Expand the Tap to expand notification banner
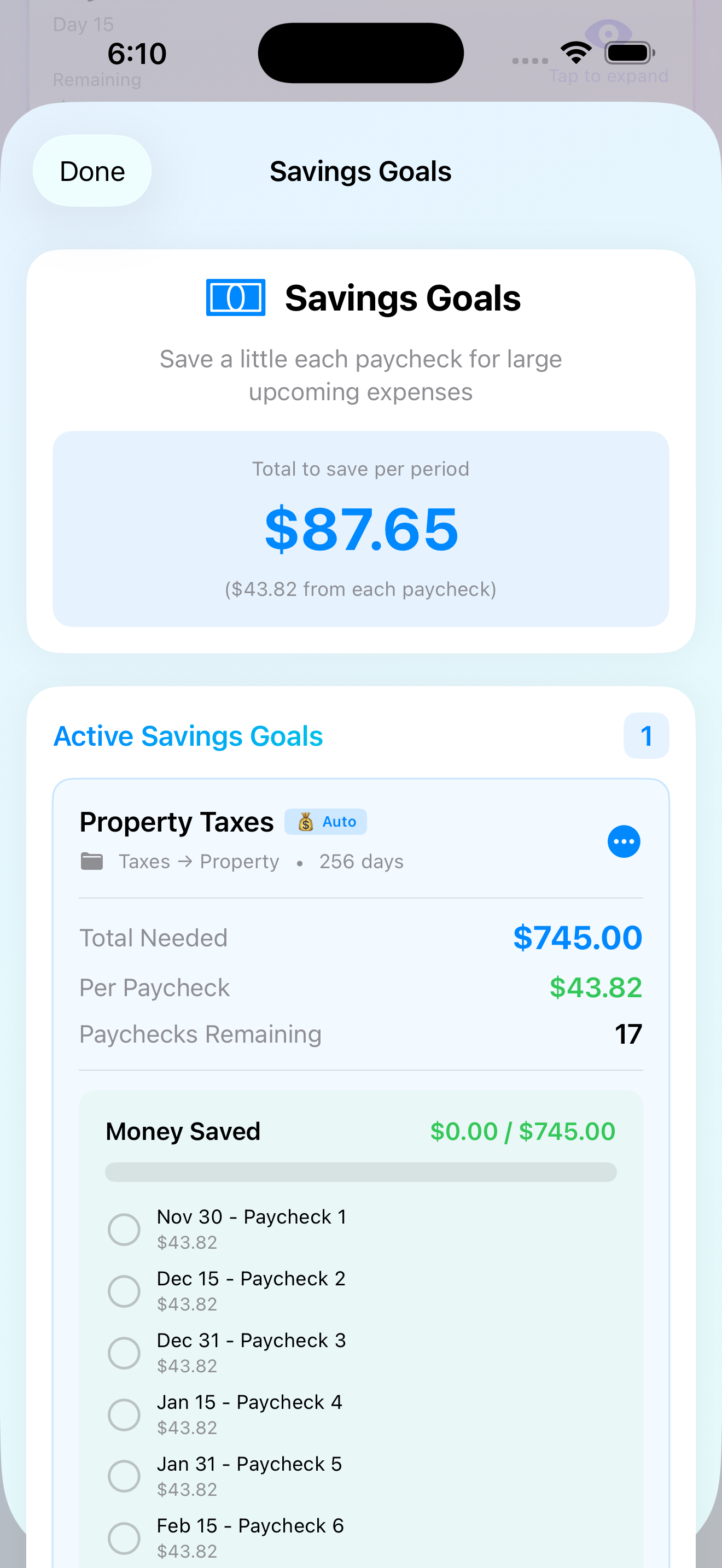 (608, 75)
